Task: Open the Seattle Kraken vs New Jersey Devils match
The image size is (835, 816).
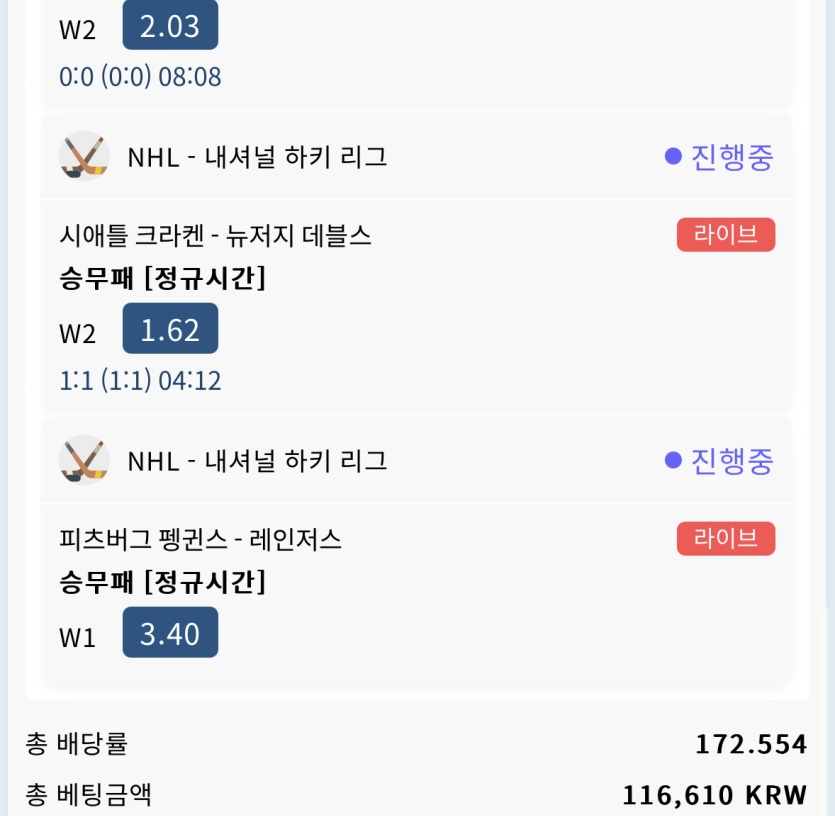Action: pyautogui.click(x=215, y=236)
